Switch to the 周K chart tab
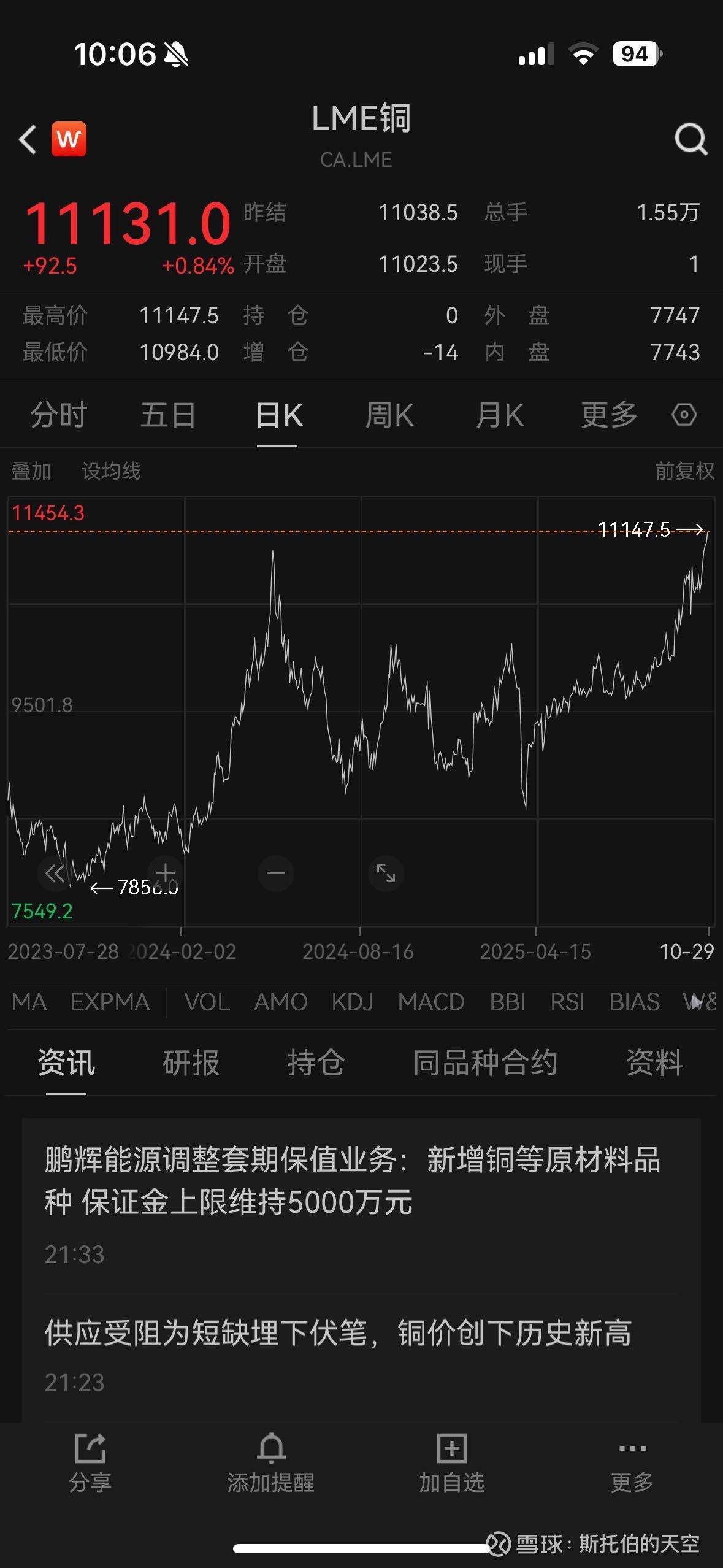This screenshot has width=723, height=1568. pyautogui.click(x=389, y=415)
